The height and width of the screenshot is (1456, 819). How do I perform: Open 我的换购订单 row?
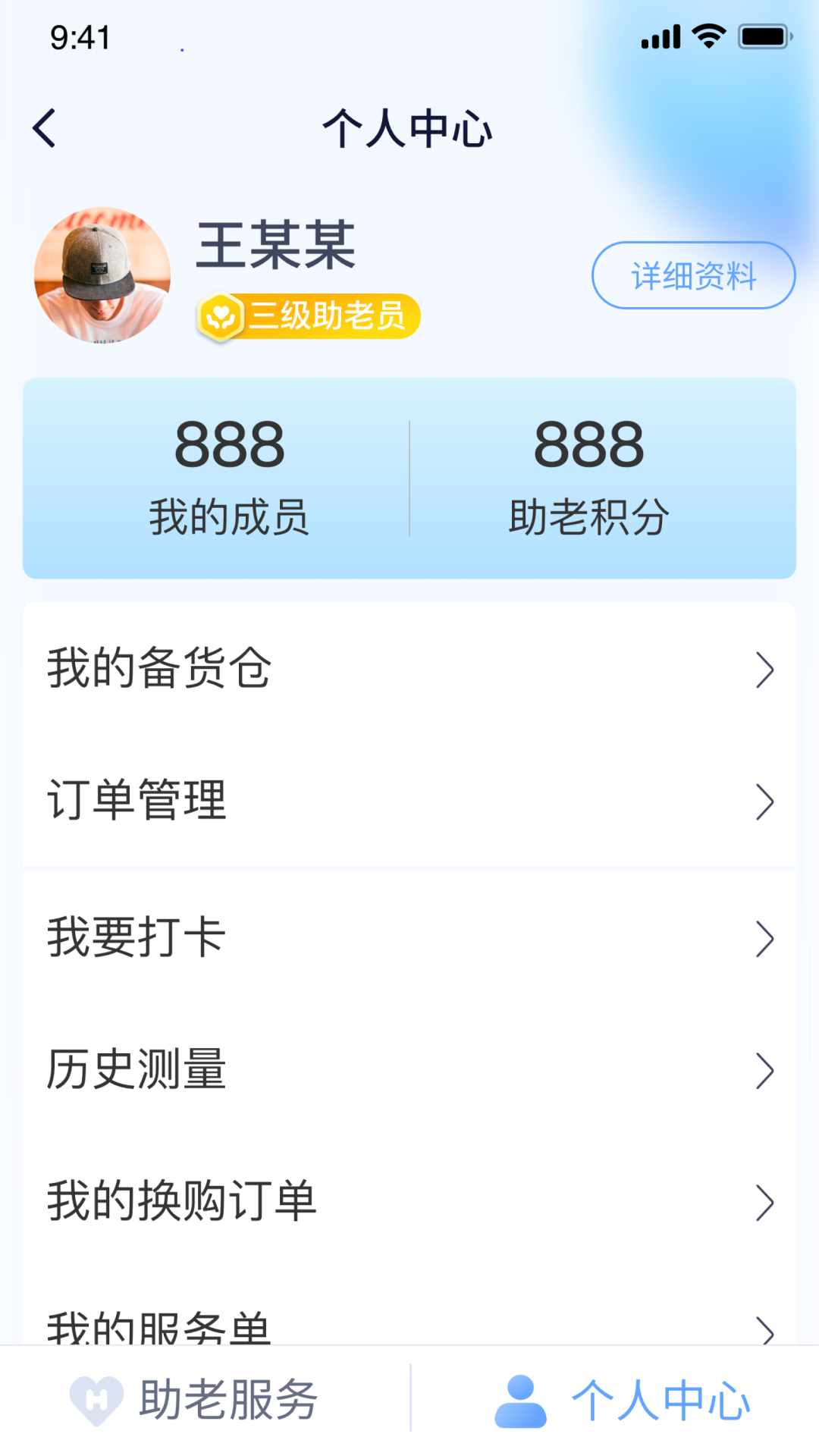[x=409, y=1202]
